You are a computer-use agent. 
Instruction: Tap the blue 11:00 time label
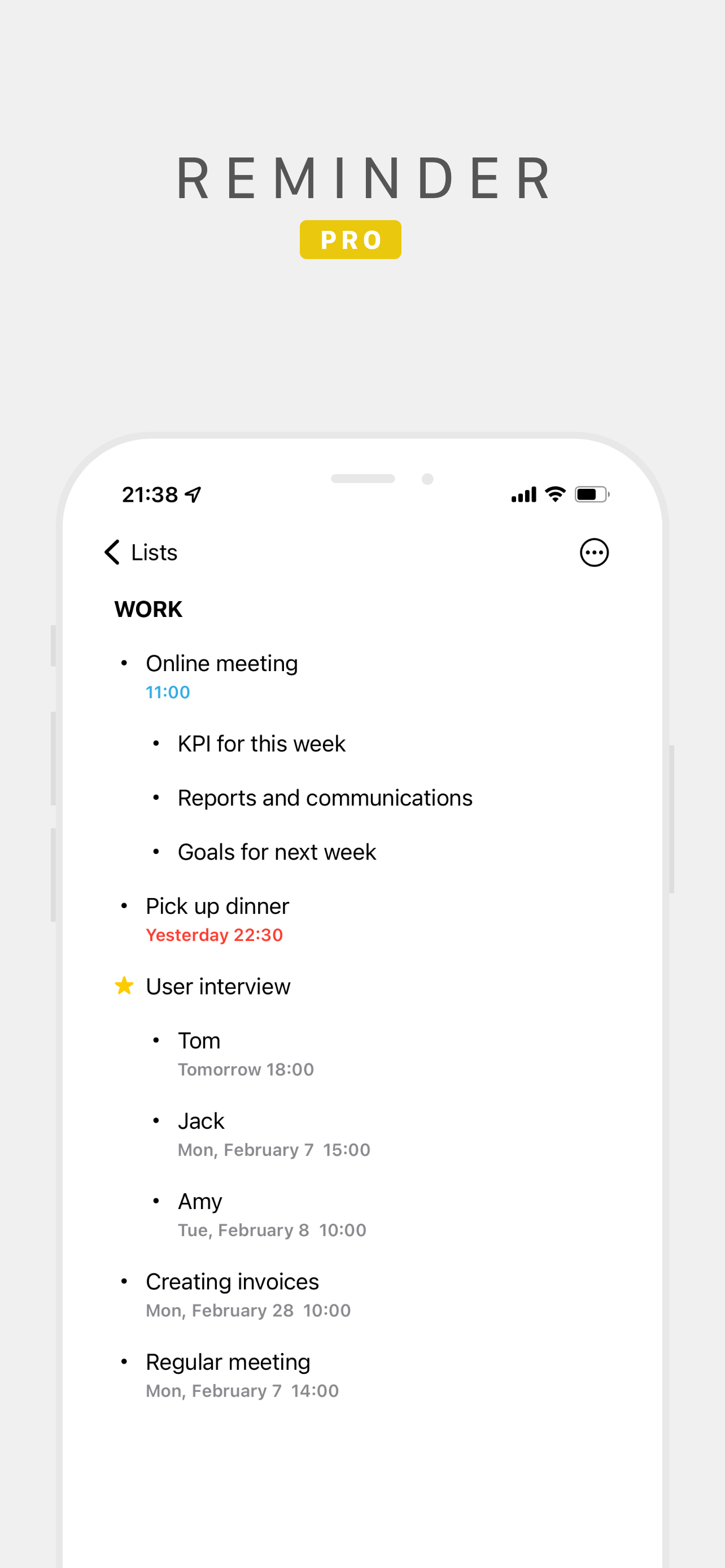[168, 691]
